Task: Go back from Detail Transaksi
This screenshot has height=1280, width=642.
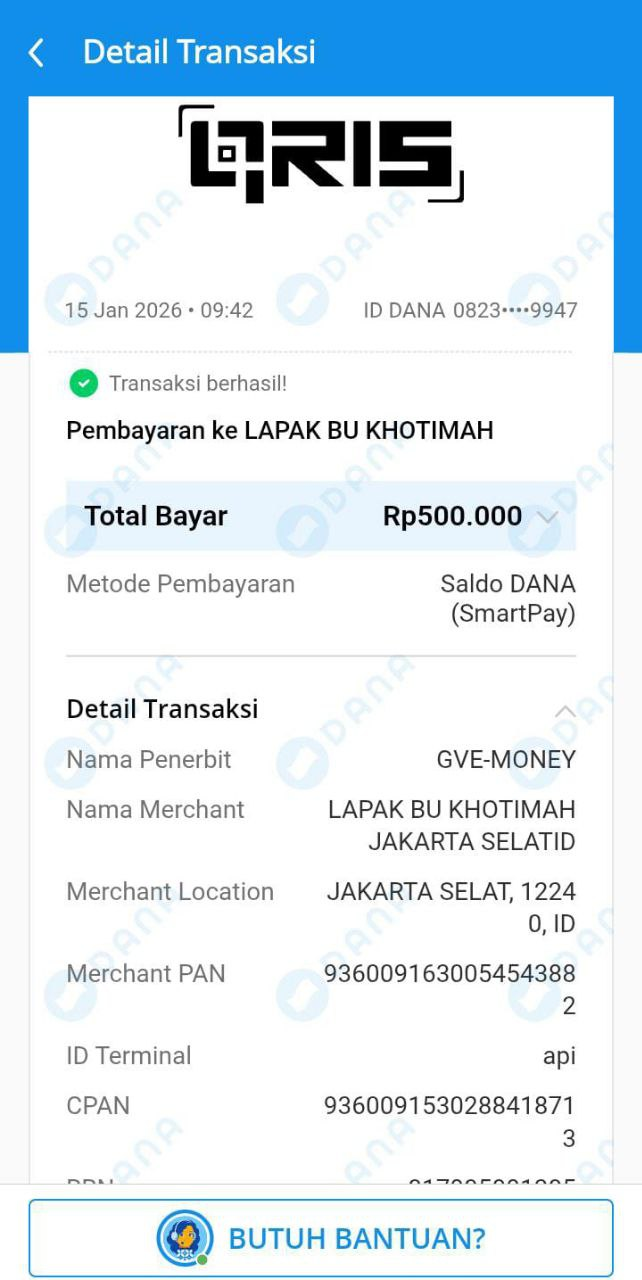Action: (36, 52)
